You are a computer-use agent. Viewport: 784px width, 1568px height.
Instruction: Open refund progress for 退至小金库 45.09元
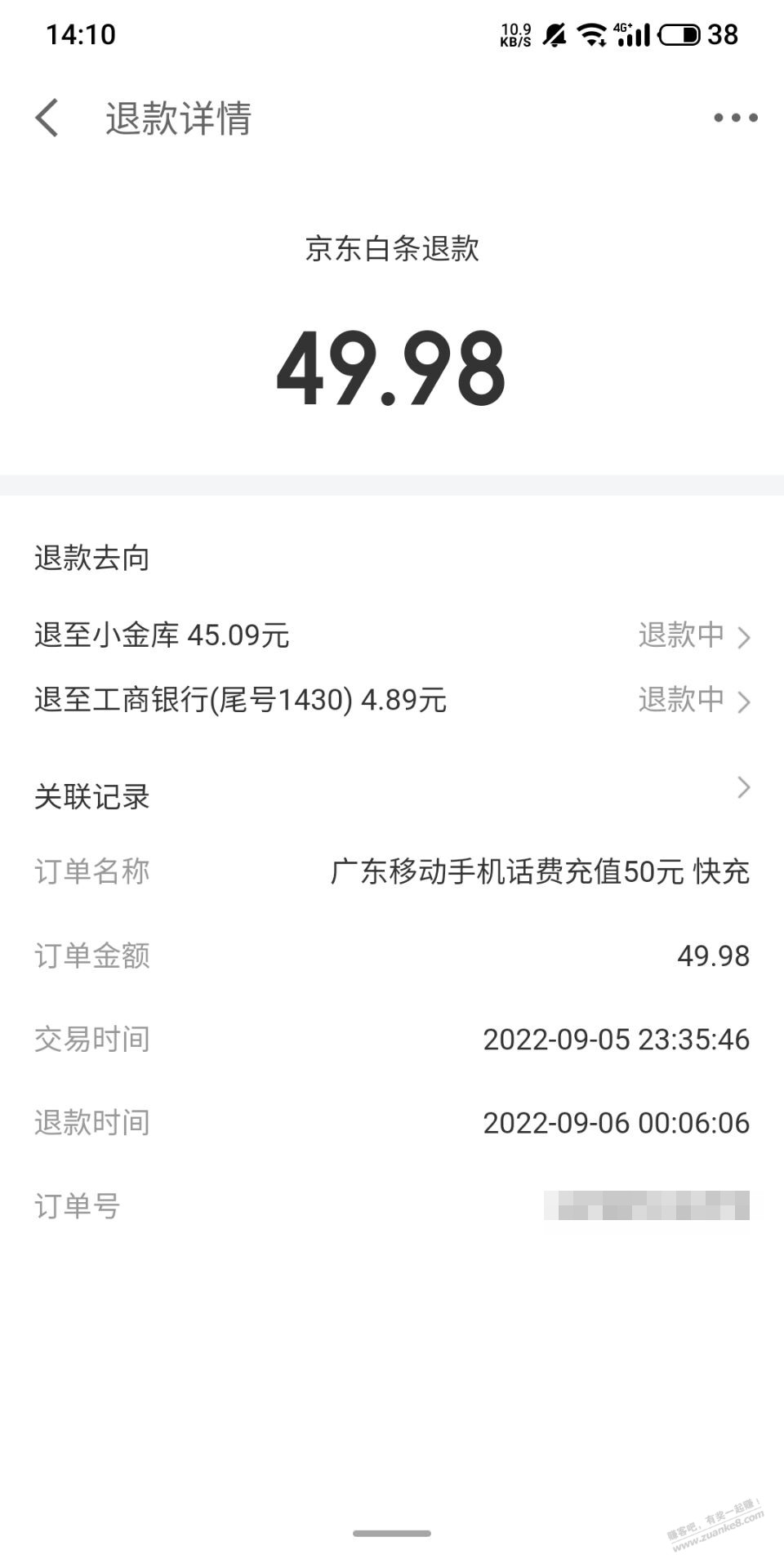[693, 635]
